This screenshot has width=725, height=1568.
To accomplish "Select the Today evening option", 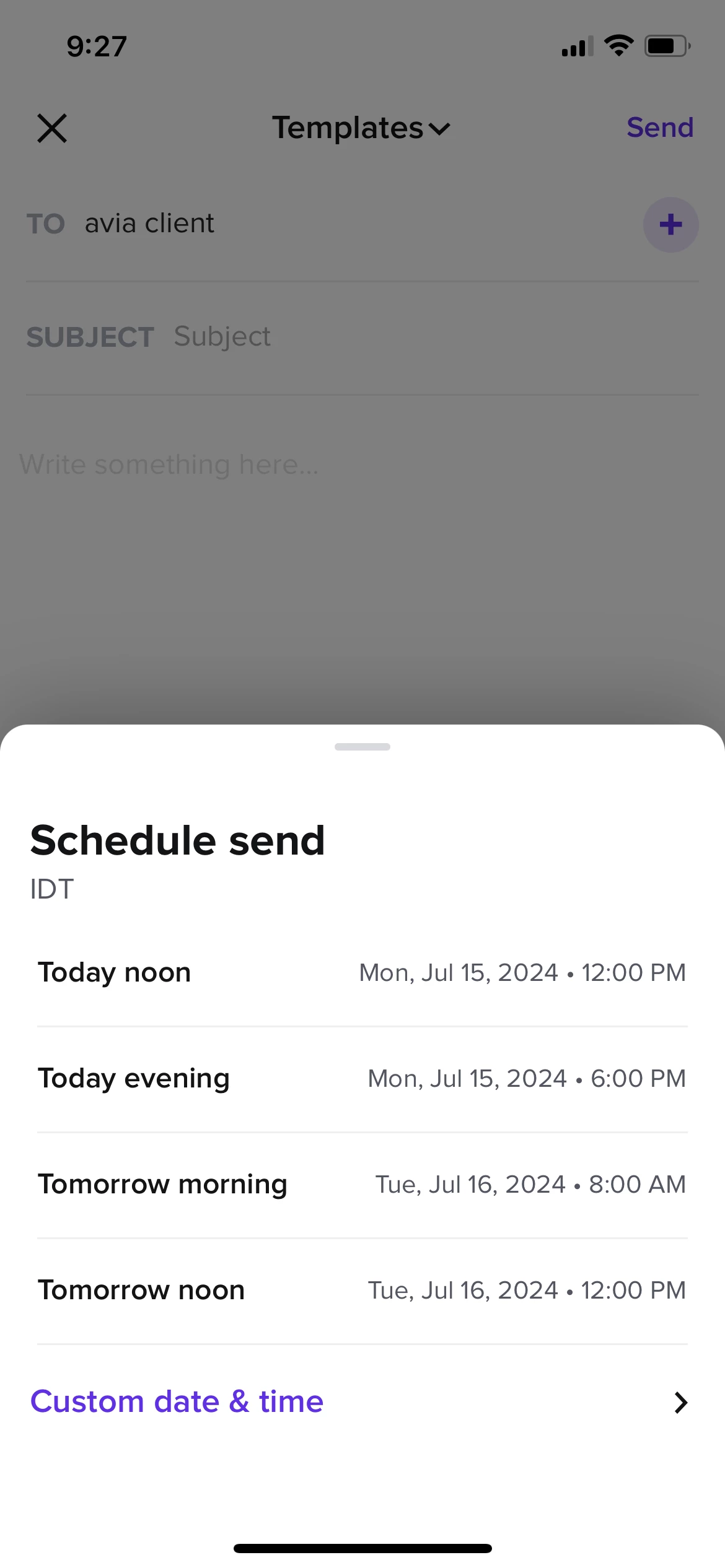I will pyautogui.click(x=362, y=1079).
